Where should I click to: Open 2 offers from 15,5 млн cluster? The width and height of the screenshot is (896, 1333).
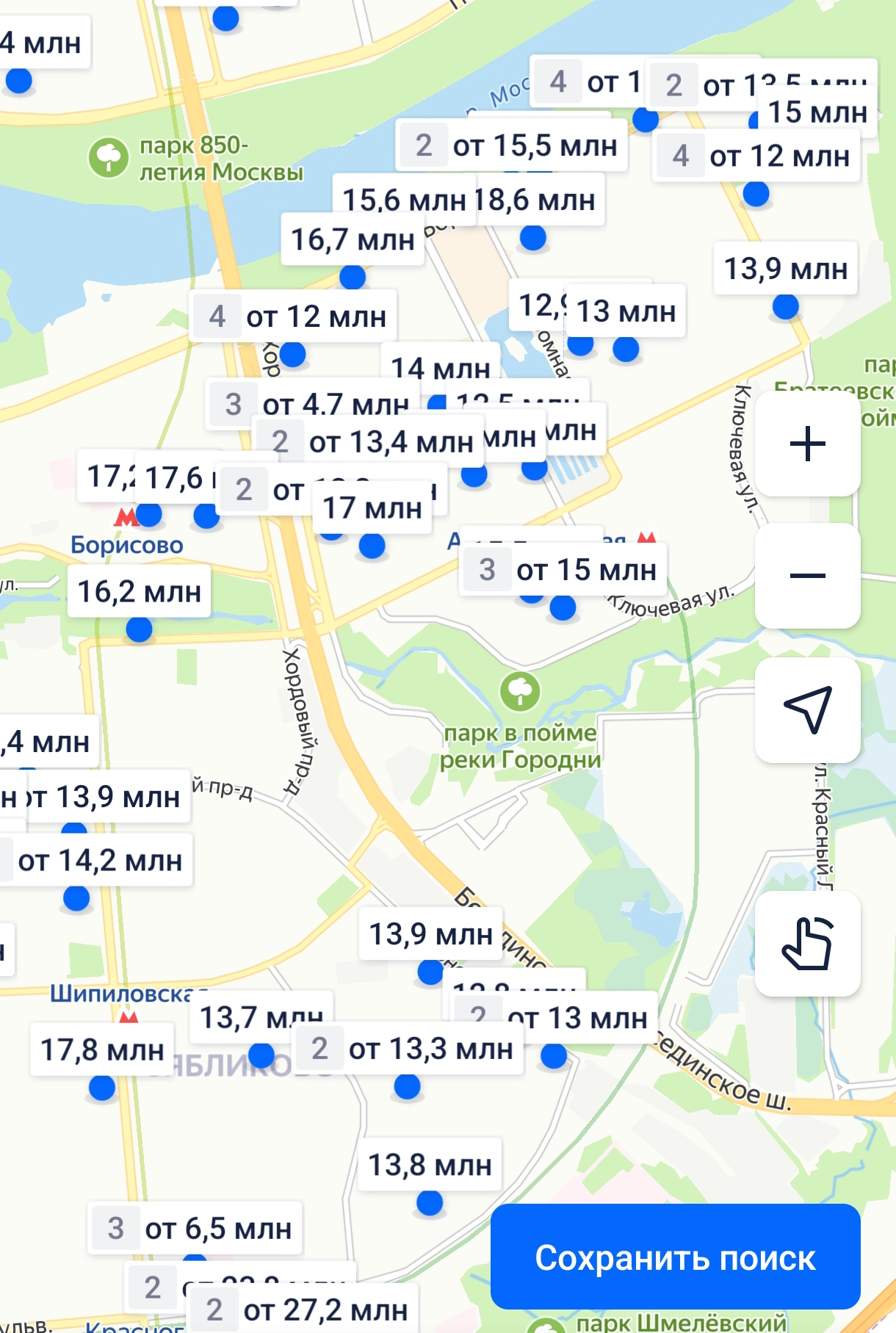512,146
